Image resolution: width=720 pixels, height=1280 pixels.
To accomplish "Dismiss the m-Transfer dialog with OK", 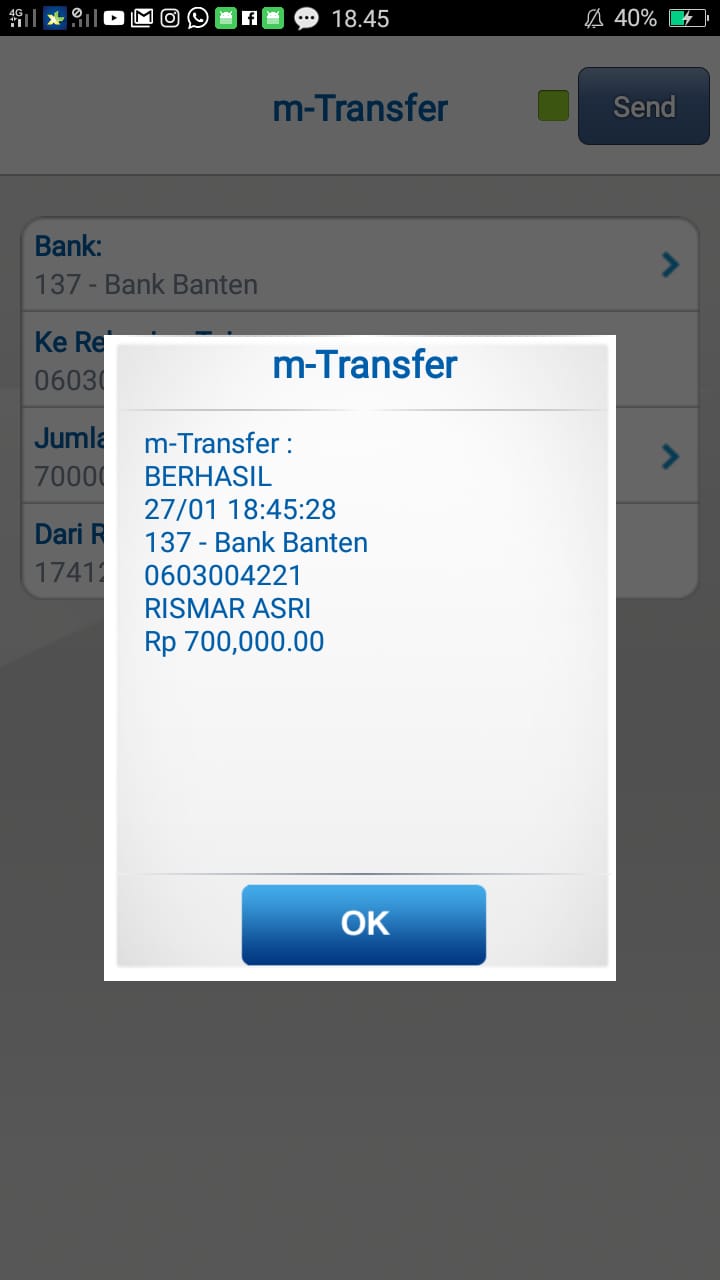I will point(363,924).
